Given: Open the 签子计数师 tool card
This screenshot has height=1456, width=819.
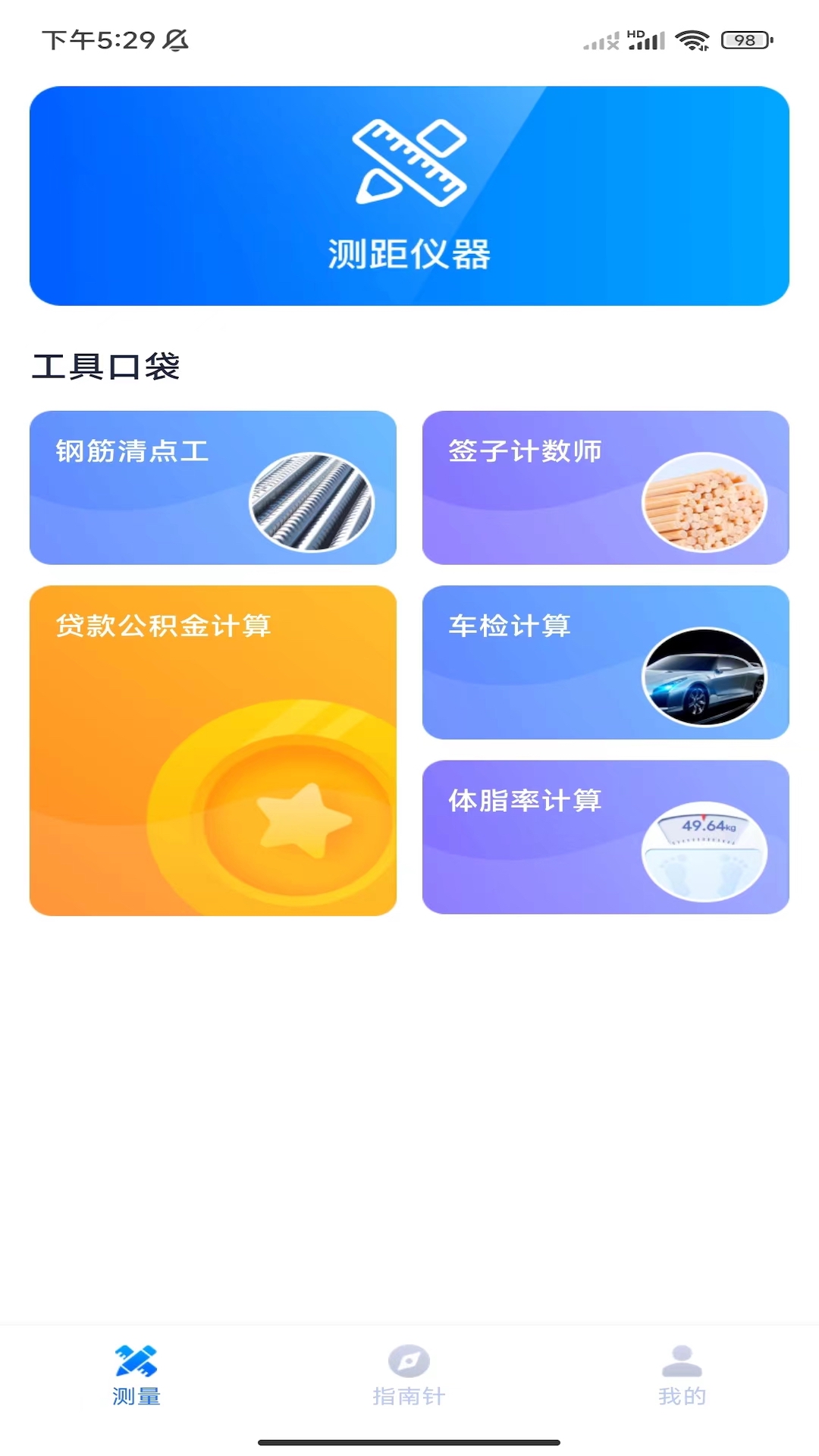Looking at the screenshot, I should 606,488.
